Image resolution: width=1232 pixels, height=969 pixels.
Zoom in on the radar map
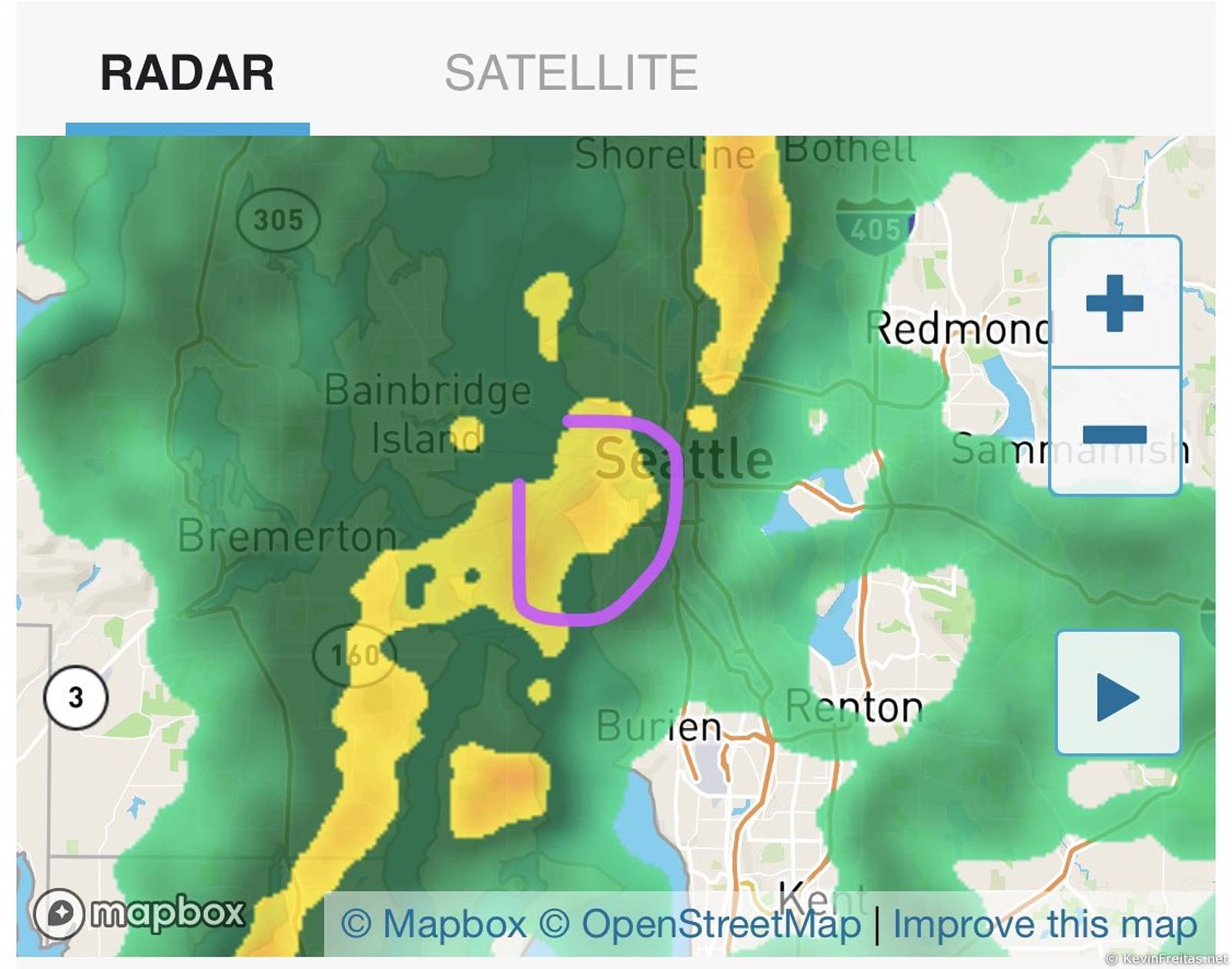1114,302
